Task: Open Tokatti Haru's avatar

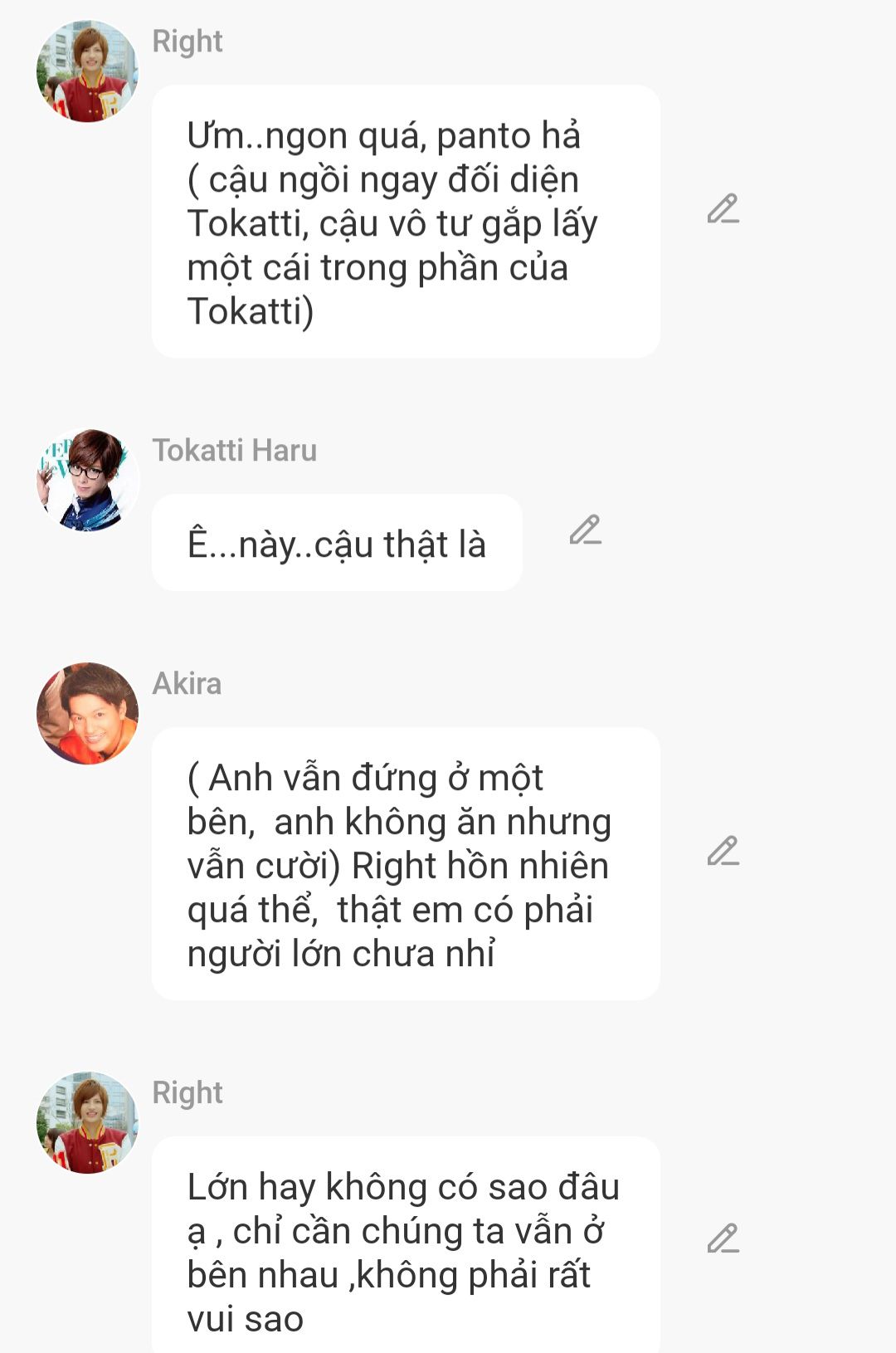Action: [x=87, y=481]
